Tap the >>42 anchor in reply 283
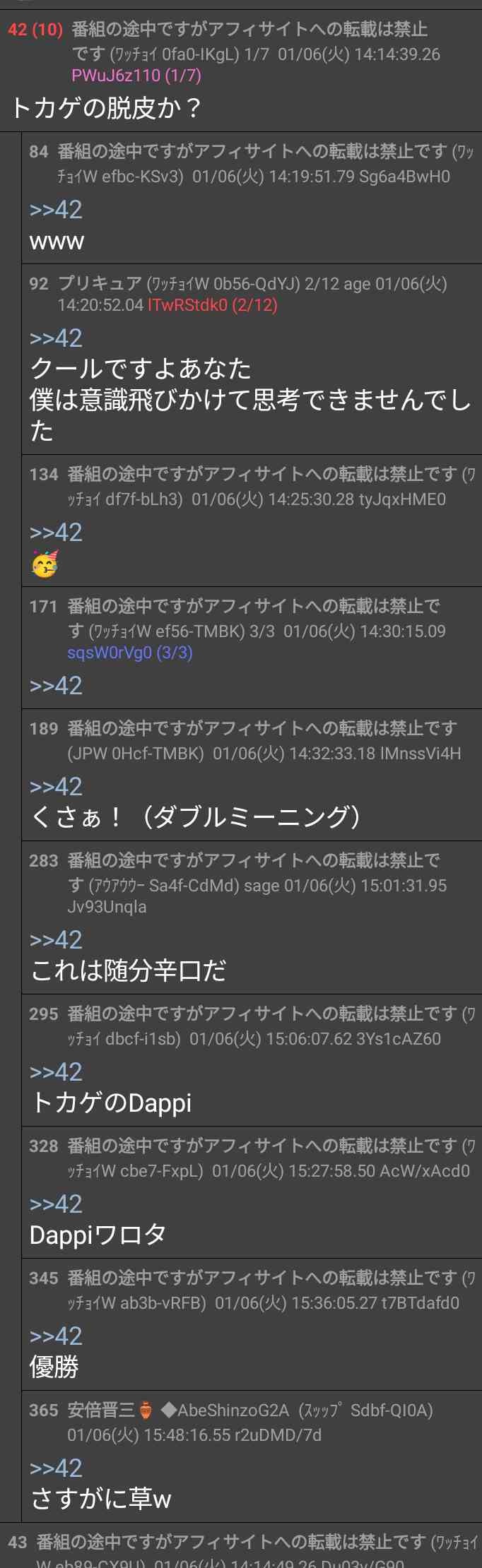This screenshot has width=482, height=1568. pyautogui.click(x=56, y=939)
